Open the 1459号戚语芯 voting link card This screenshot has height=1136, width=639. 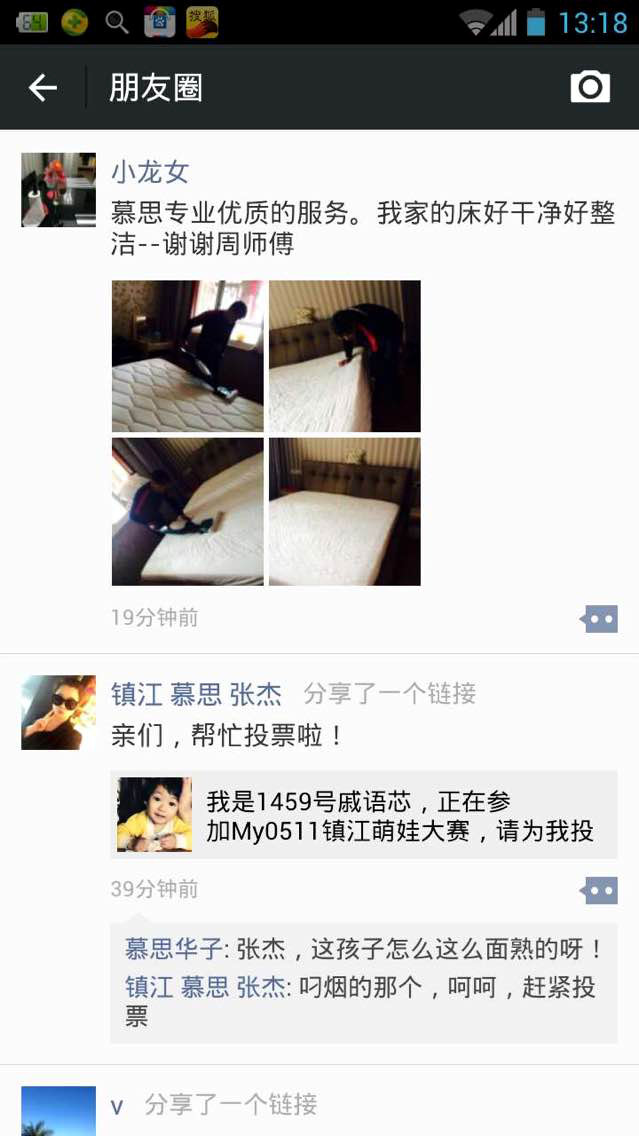pos(364,815)
